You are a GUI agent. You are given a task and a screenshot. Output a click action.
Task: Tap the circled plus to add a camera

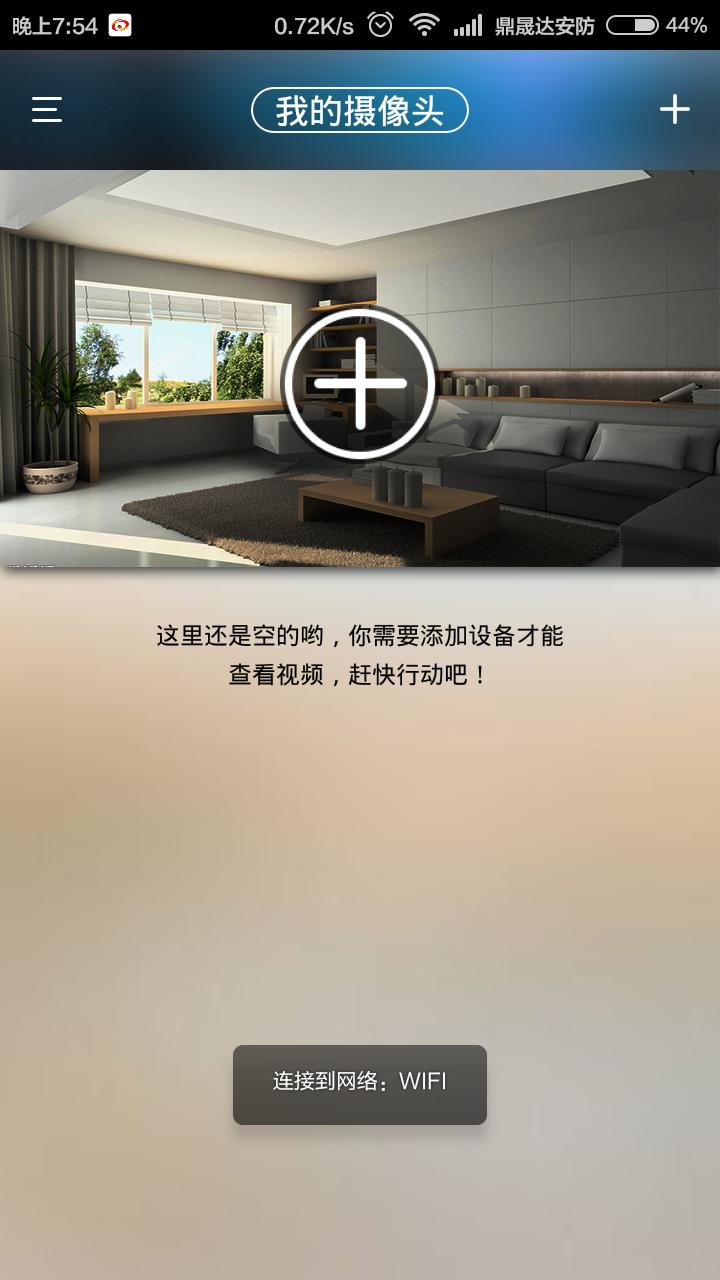click(x=360, y=384)
